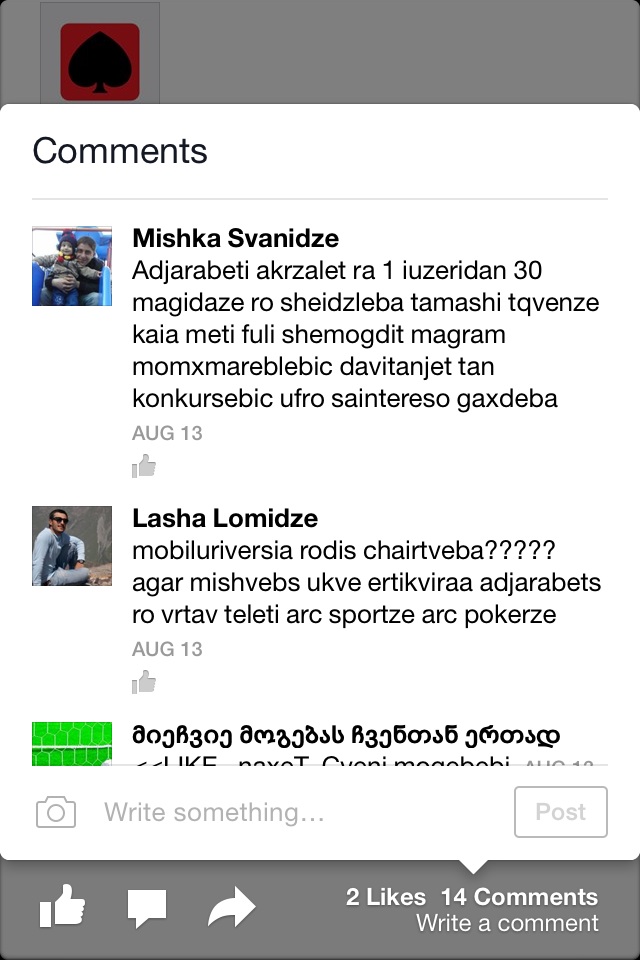Like the post with thumbs-up icon
This screenshot has height=960, width=640.
point(62,907)
